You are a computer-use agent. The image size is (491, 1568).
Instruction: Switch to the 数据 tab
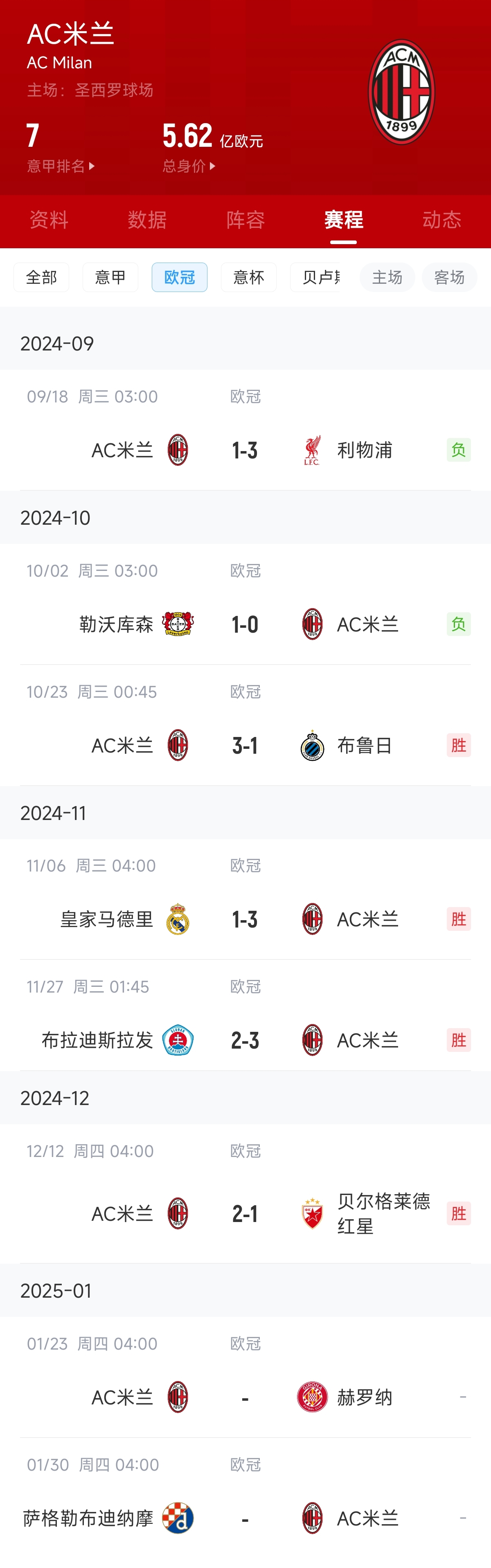(147, 220)
